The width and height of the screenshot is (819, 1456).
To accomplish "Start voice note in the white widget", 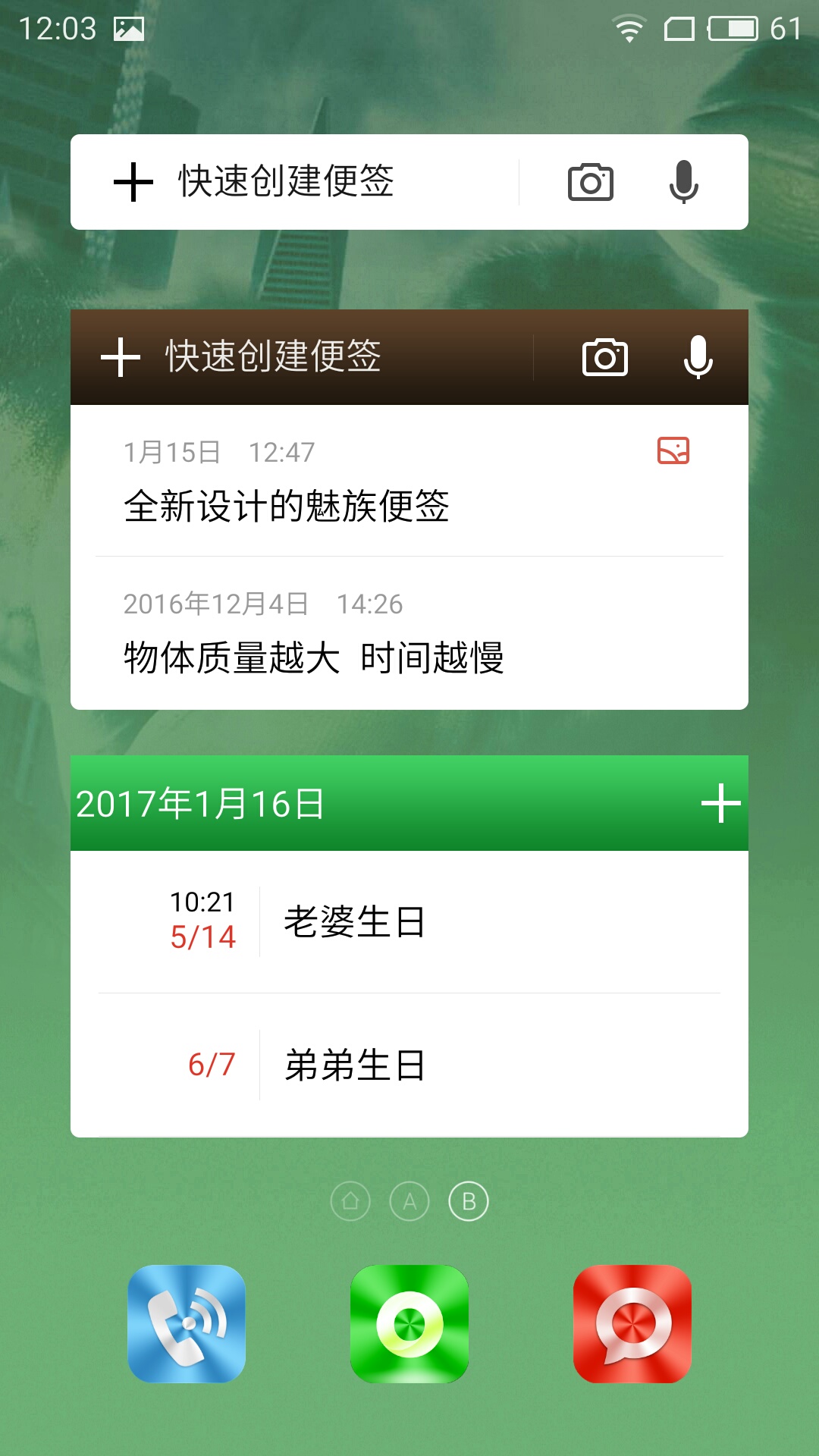I will click(684, 182).
